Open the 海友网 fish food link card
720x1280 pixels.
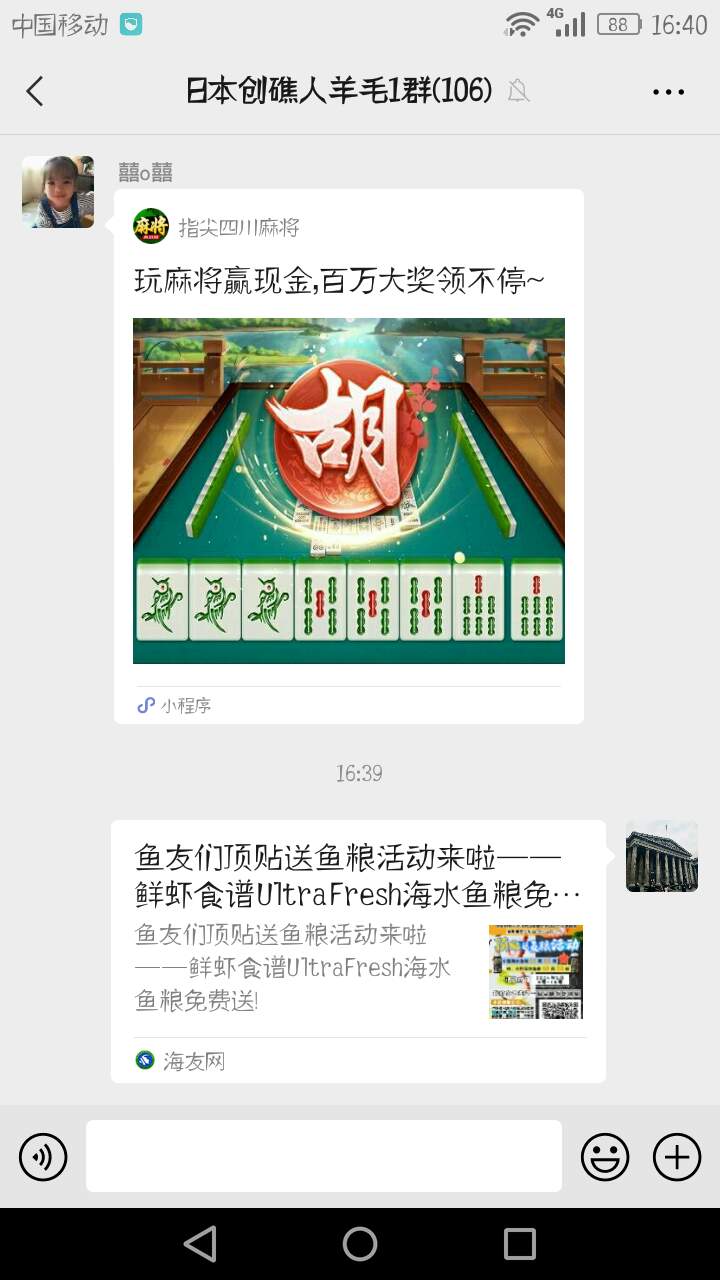pos(358,950)
